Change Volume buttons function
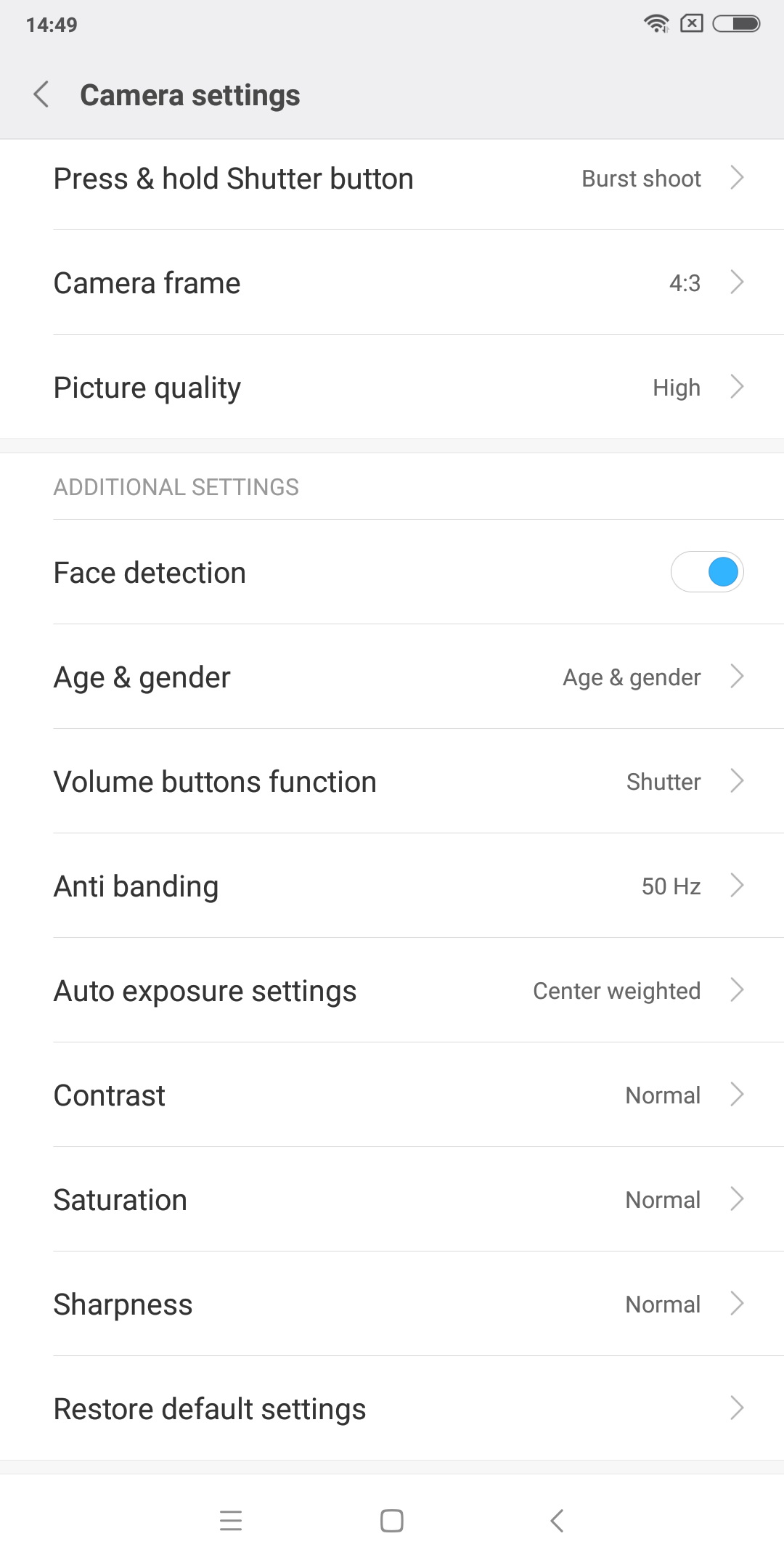 point(392,781)
